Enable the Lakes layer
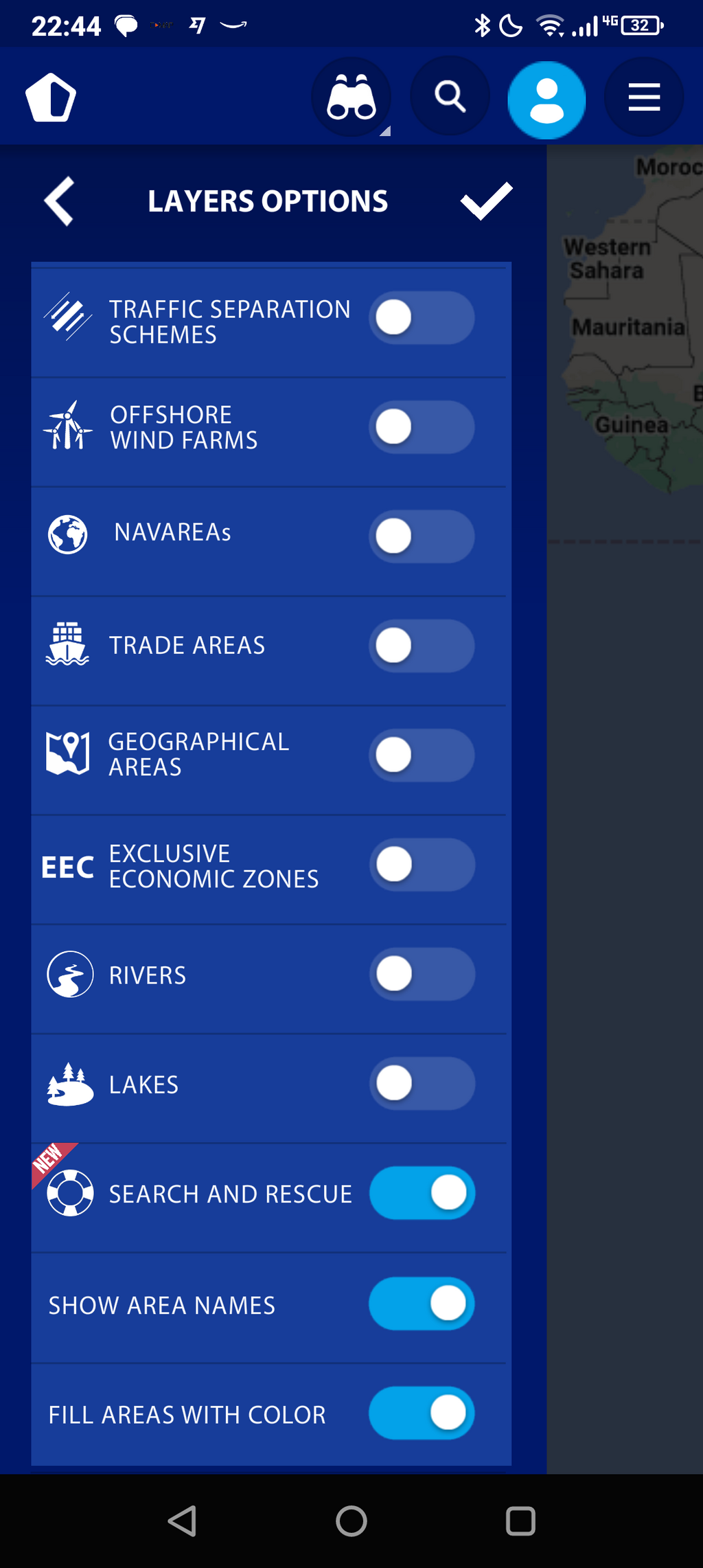 tap(422, 1083)
